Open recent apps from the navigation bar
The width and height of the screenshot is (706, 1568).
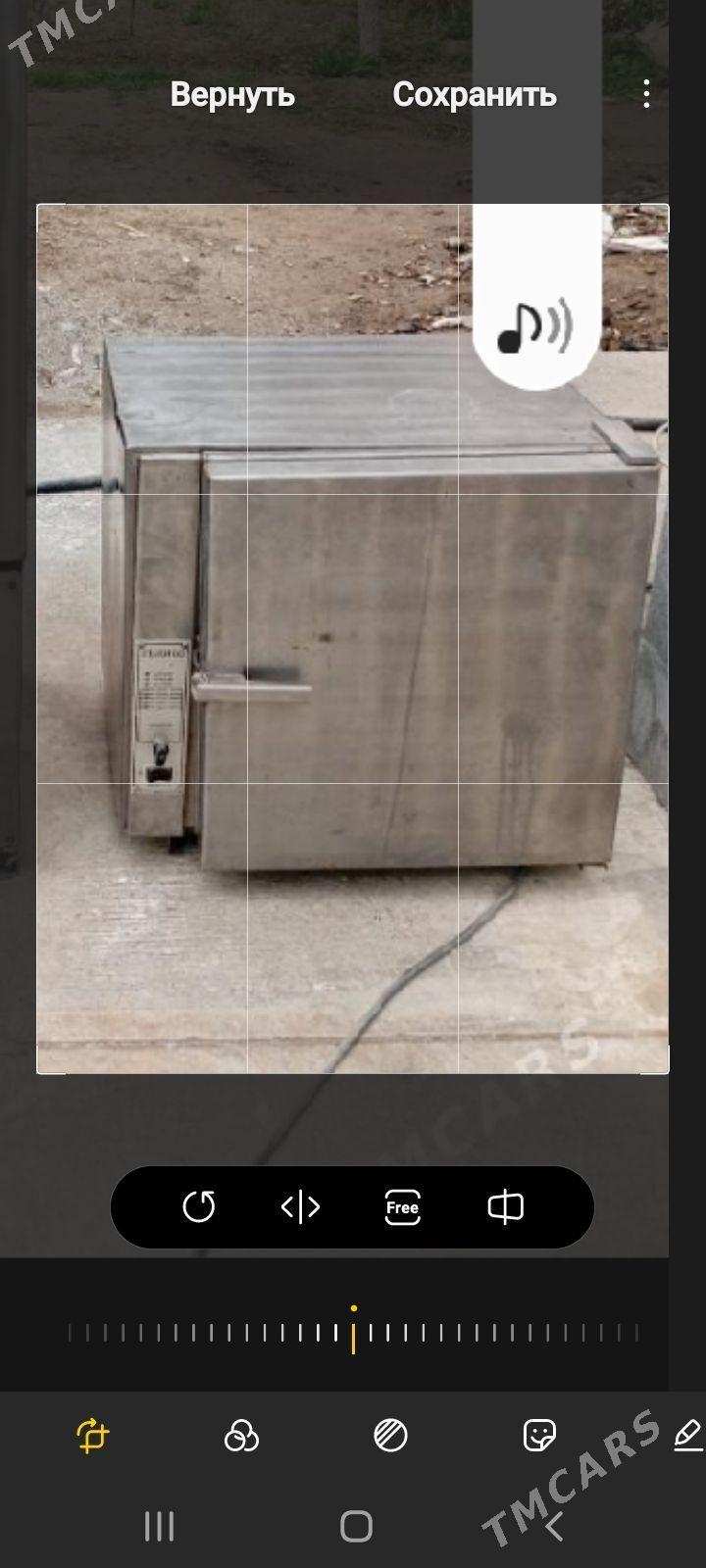[x=159, y=1526]
